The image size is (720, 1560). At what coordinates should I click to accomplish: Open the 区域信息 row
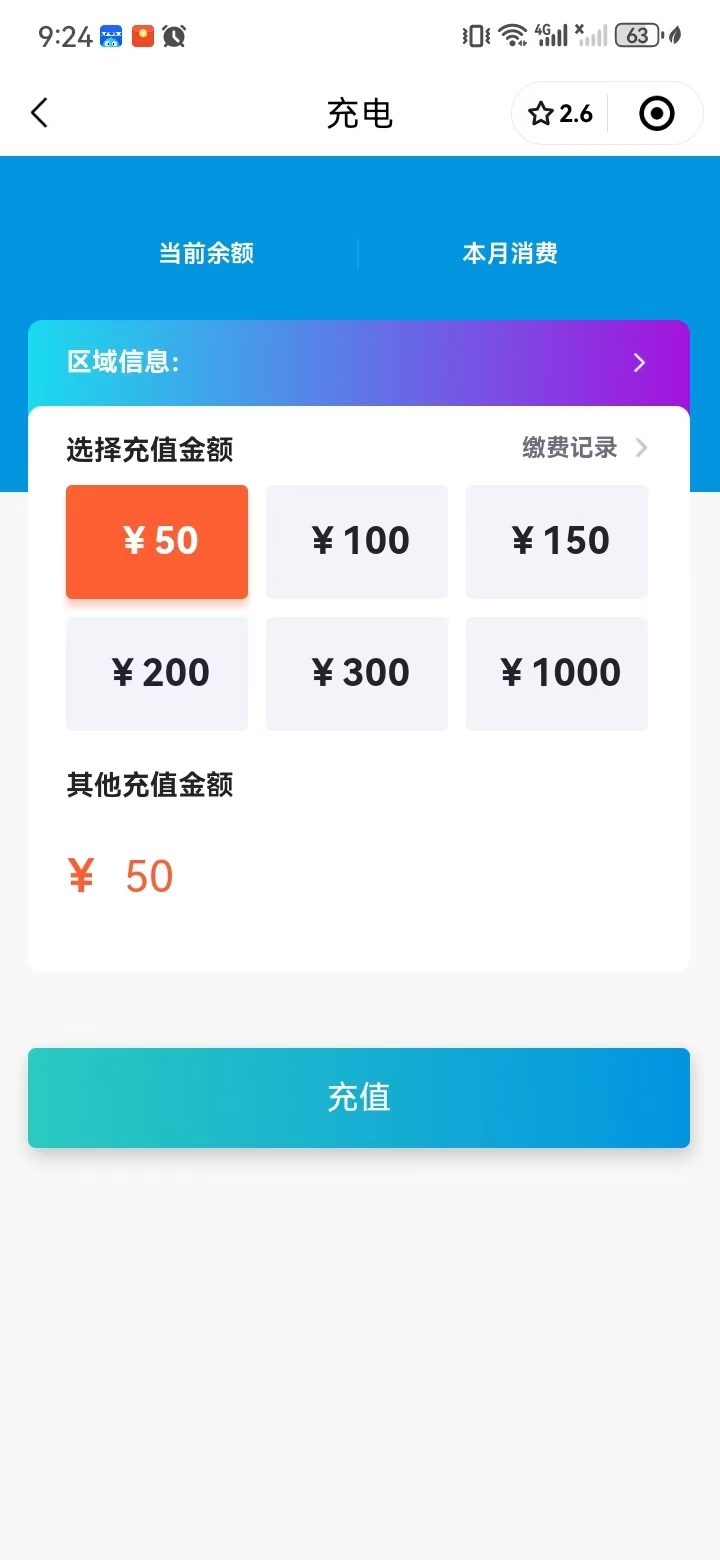pyautogui.click(x=359, y=363)
